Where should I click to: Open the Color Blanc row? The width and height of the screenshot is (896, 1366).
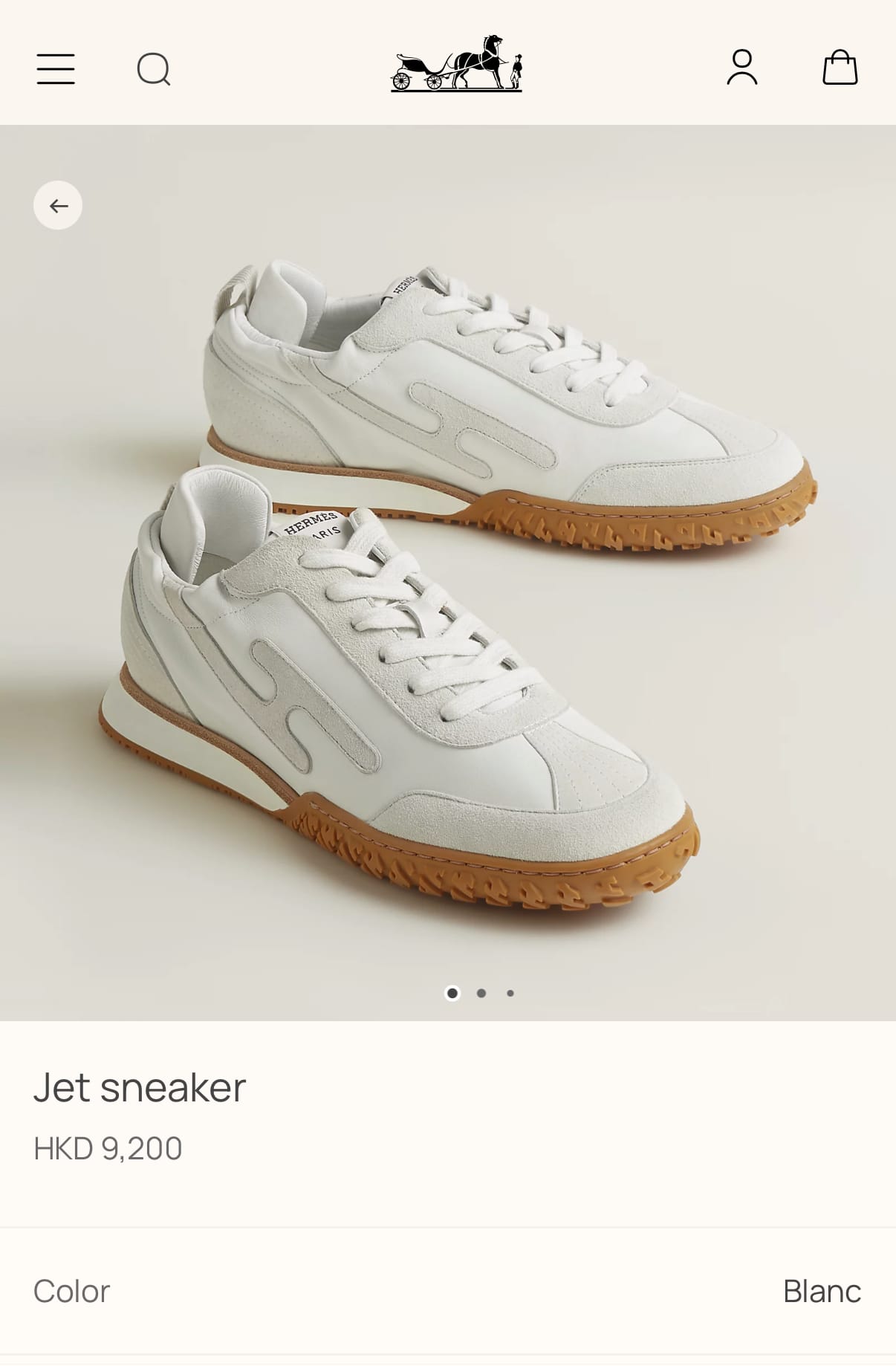click(x=448, y=1292)
